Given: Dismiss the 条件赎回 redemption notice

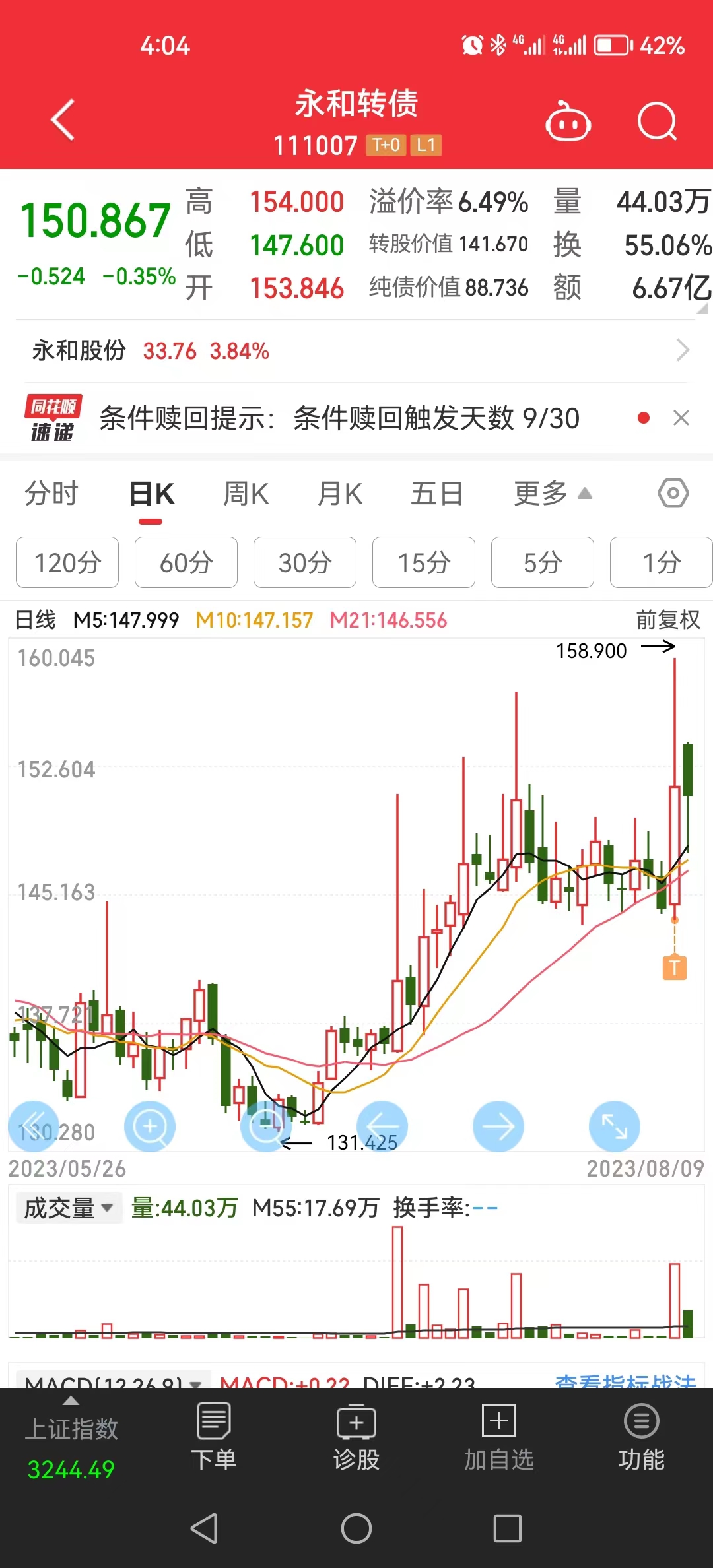Looking at the screenshot, I should point(681,418).
